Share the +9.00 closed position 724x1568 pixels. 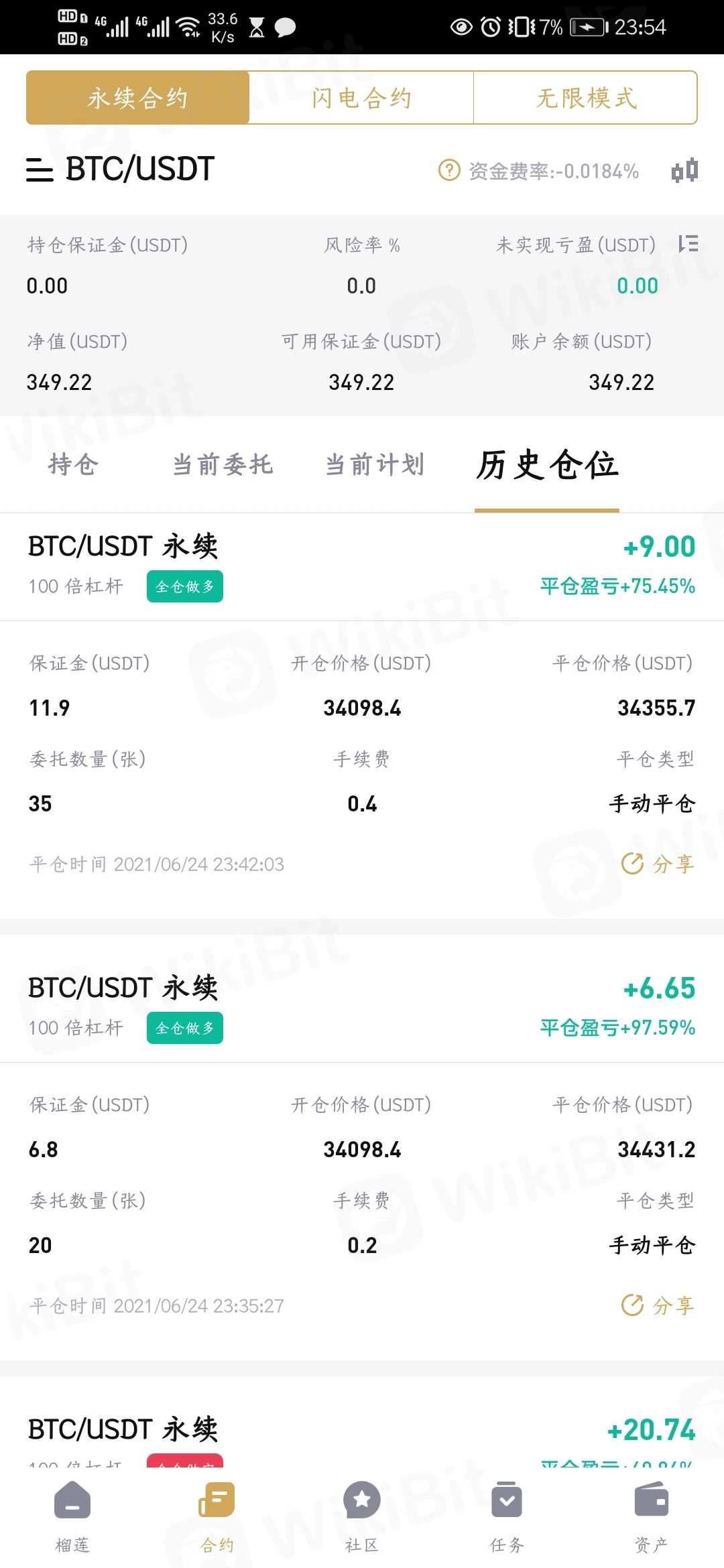coord(658,864)
